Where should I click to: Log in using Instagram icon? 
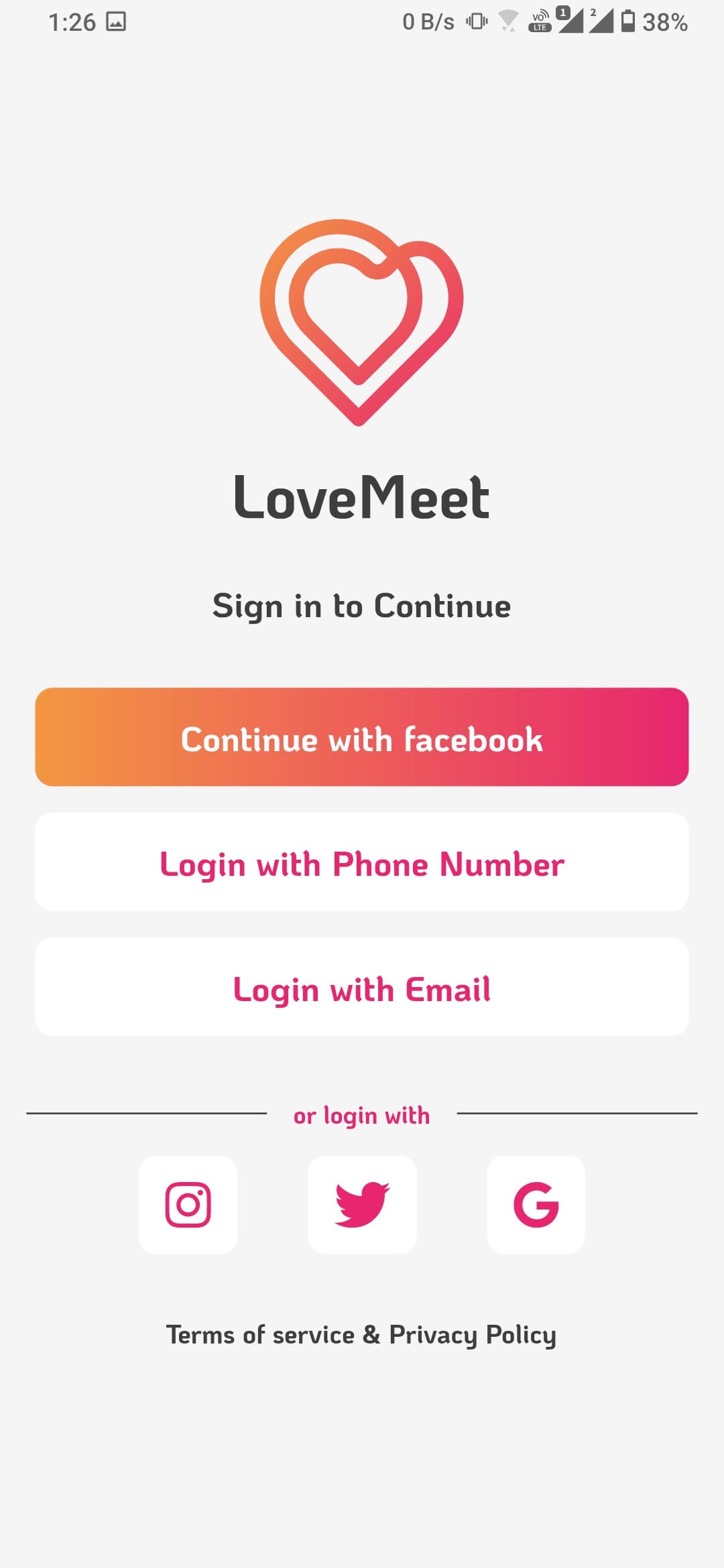tap(188, 1204)
